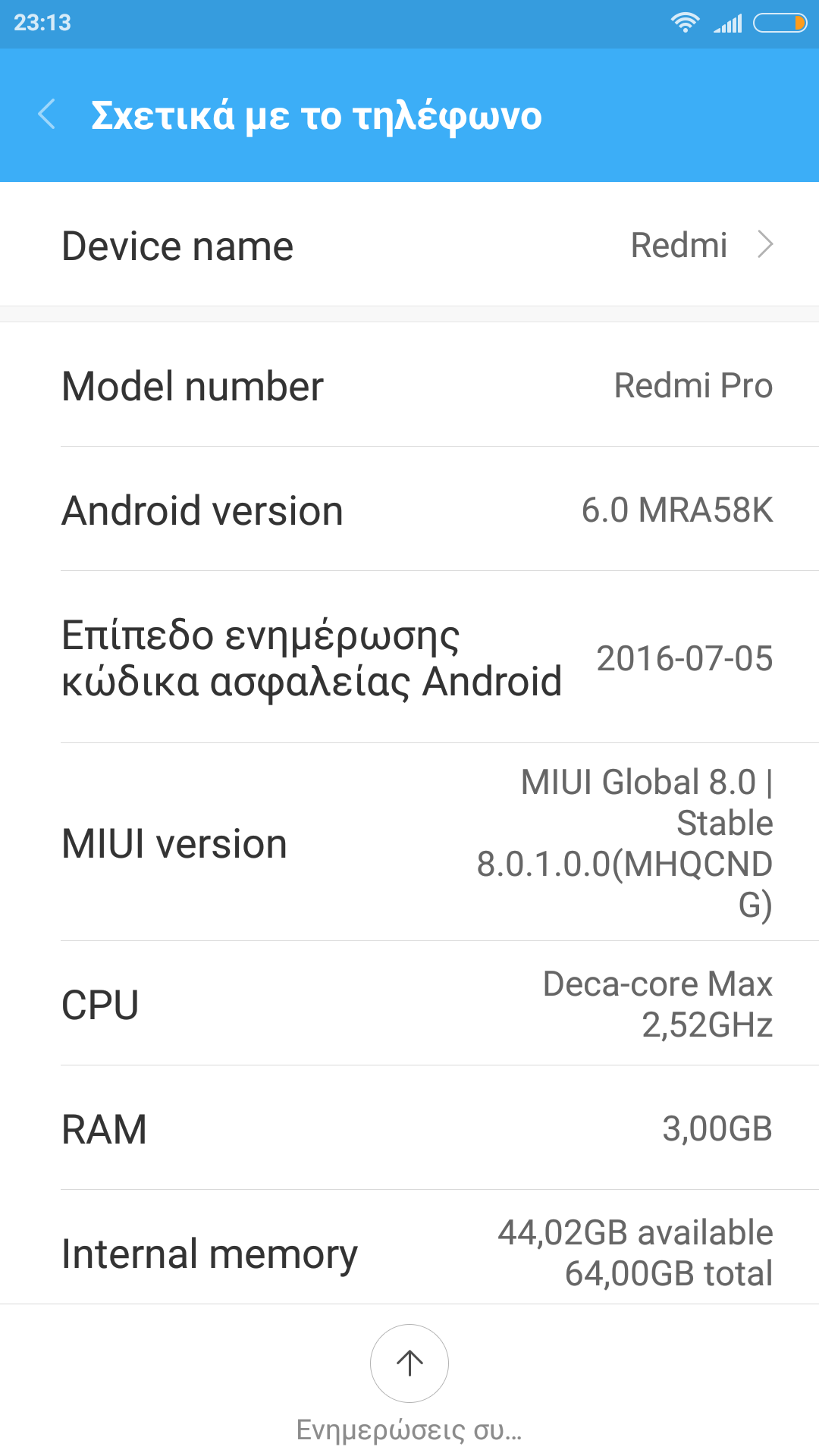
Task: Go back from About phone screen
Action: (47, 115)
